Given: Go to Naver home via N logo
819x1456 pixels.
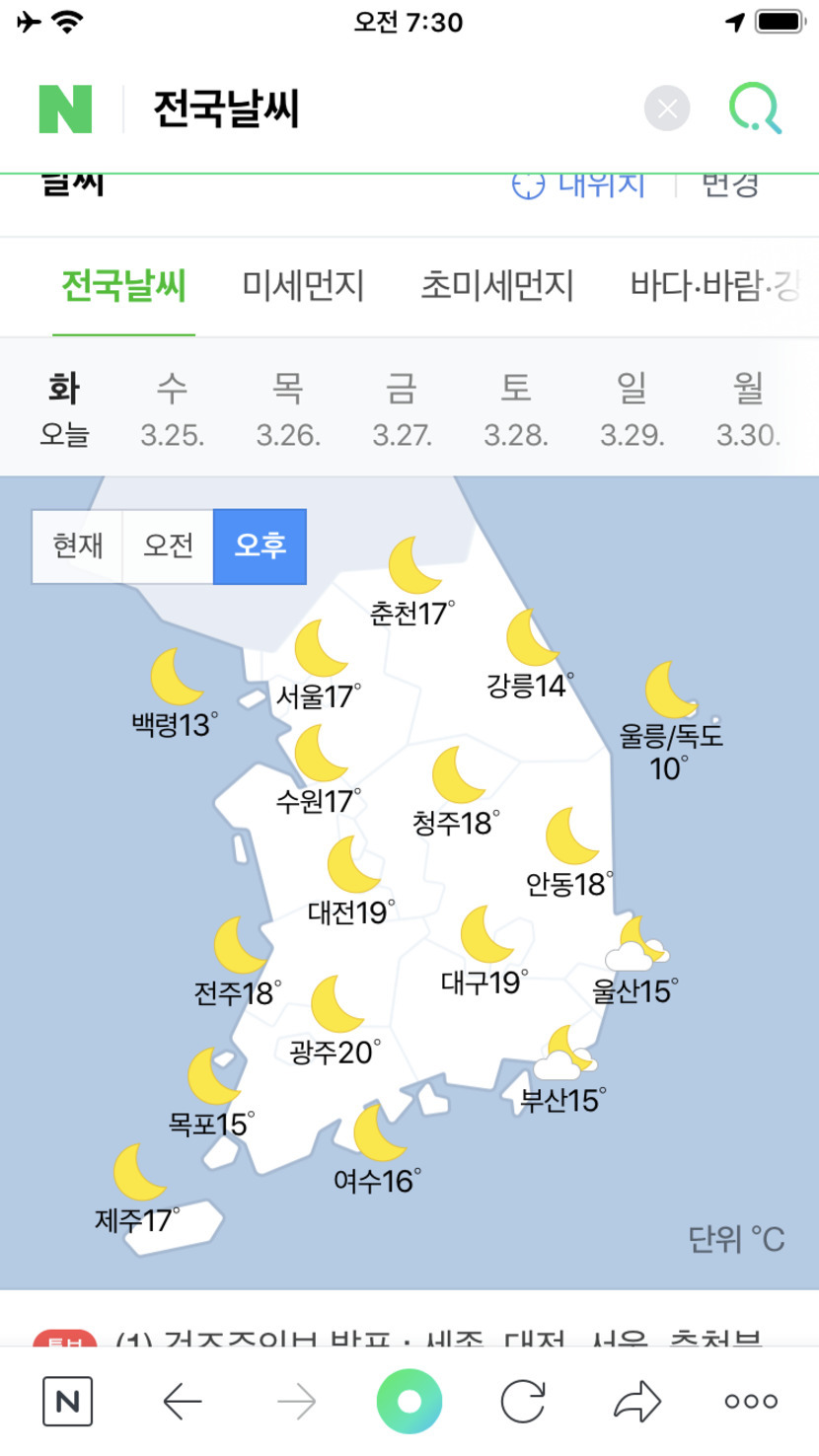Looking at the screenshot, I should click(65, 109).
